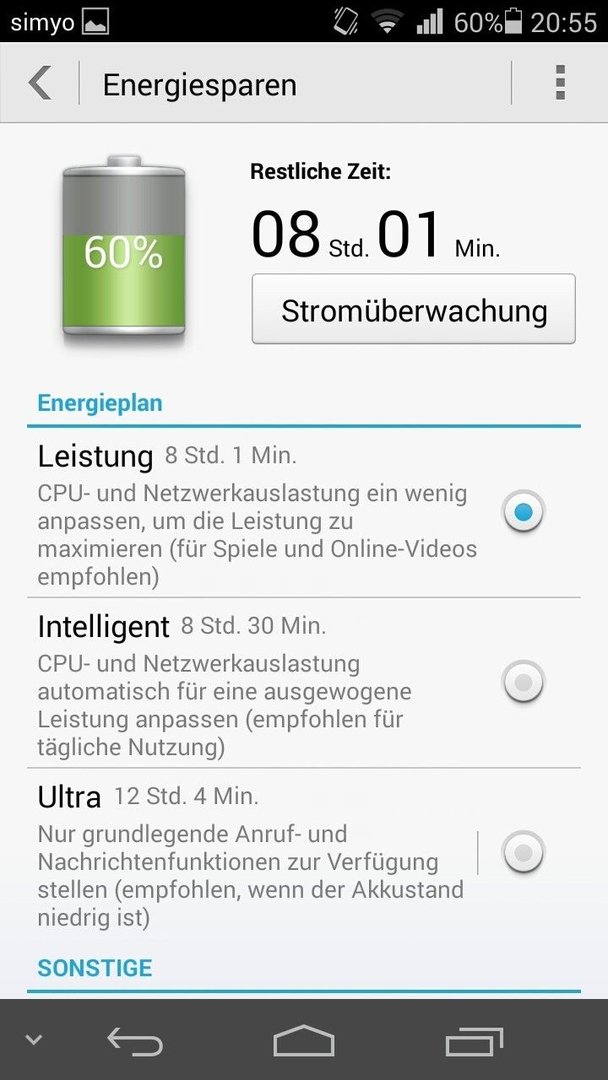Tap the system back arrow in navigation bar
This screenshot has height=1080, width=608.
pyautogui.click(x=135, y=1041)
